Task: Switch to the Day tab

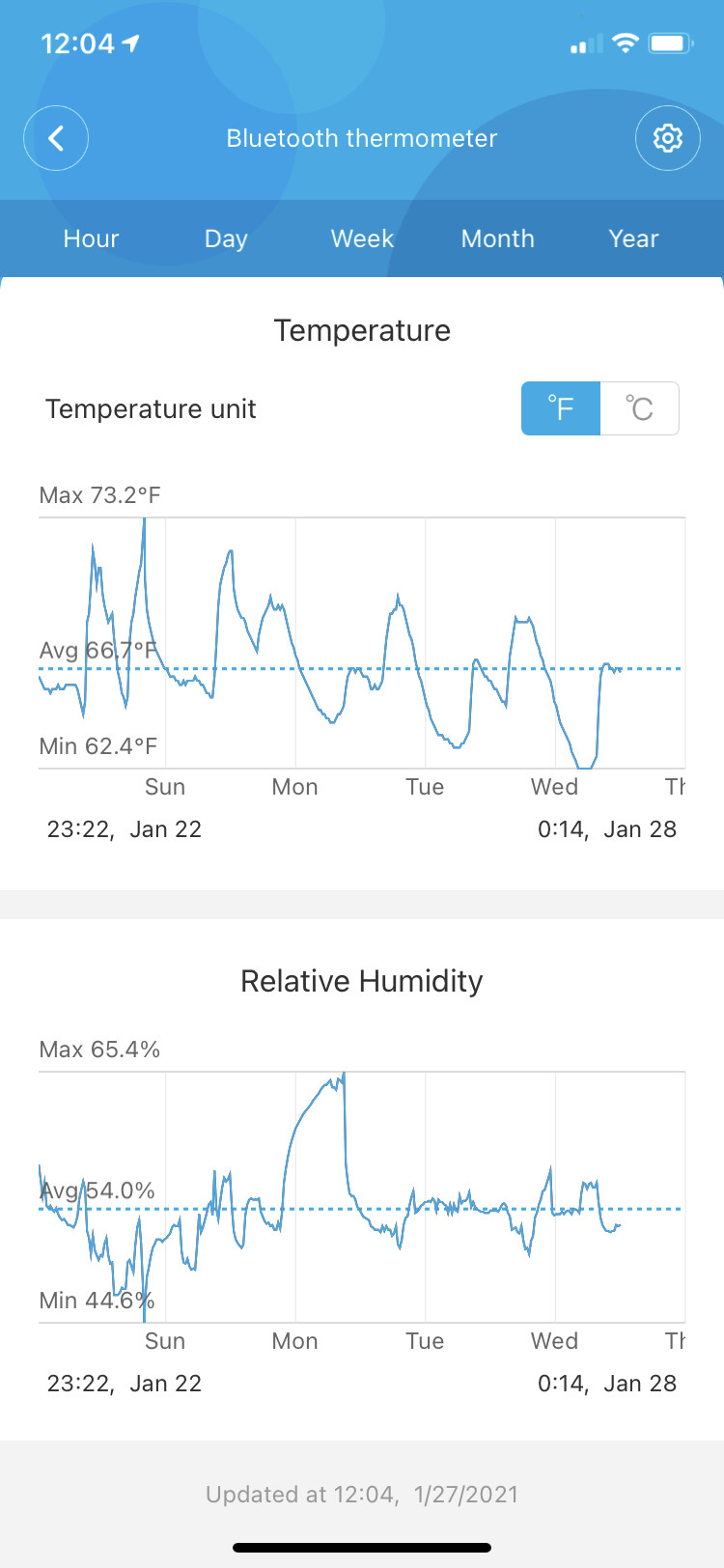Action: (226, 238)
